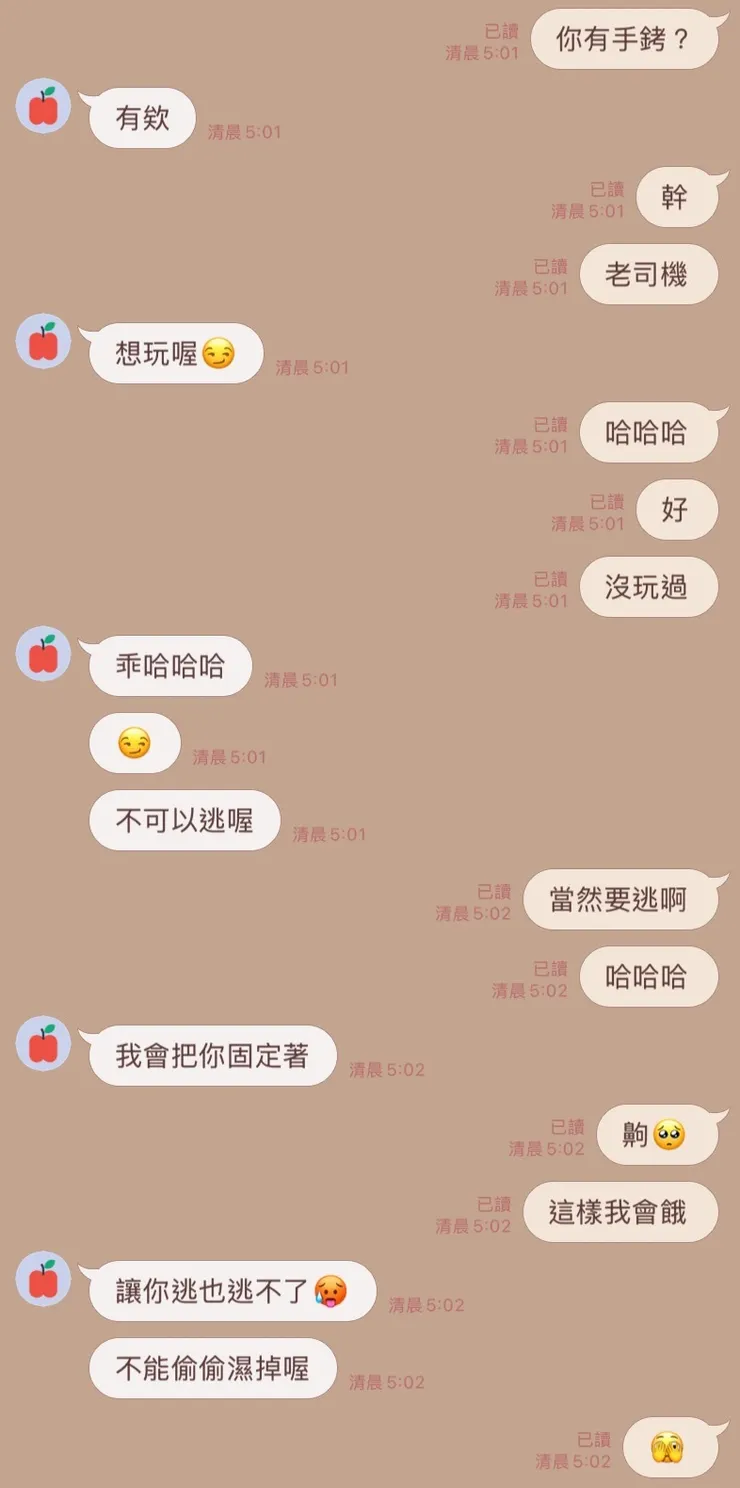The height and width of the screenshot is (1488, 740).
Task: Click the apple avatar next to "有欸"
Action: [43, 104]
